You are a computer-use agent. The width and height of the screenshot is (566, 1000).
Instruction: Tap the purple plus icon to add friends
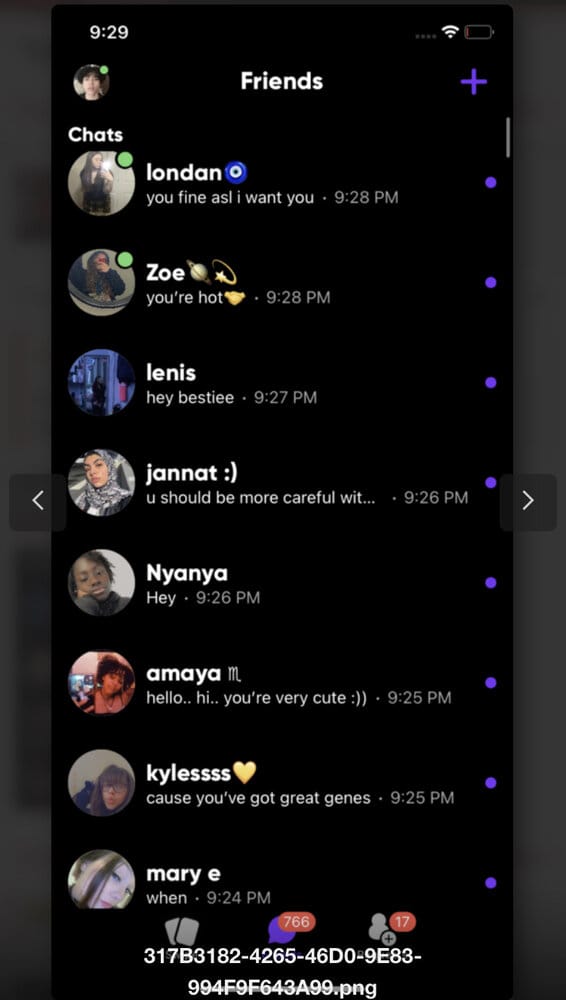[473, 82]
